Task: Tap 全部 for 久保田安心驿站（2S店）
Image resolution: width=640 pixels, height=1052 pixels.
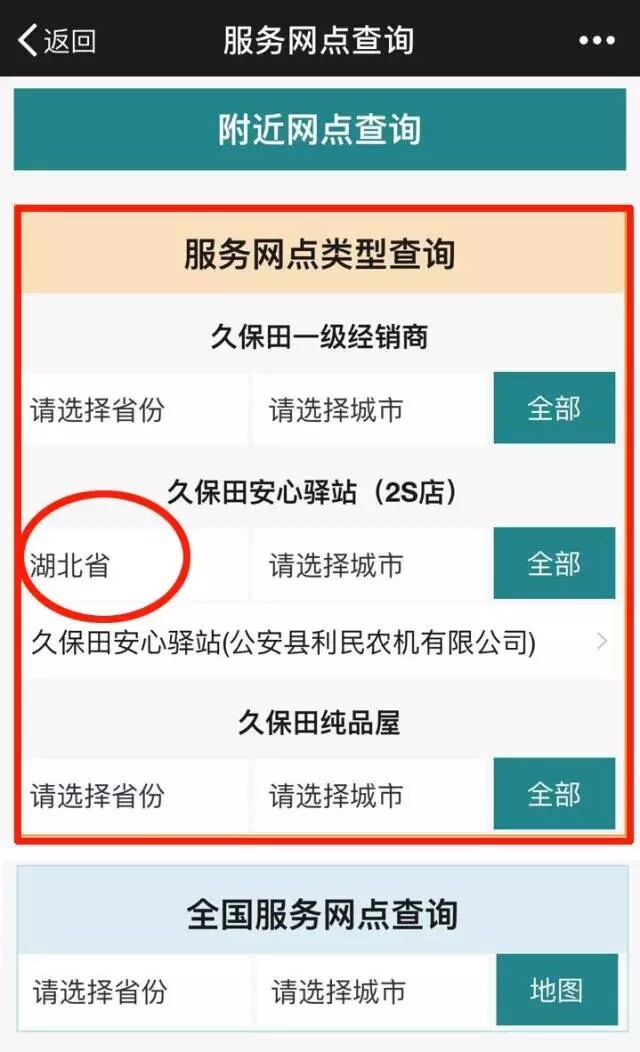Action: (554, 564)
